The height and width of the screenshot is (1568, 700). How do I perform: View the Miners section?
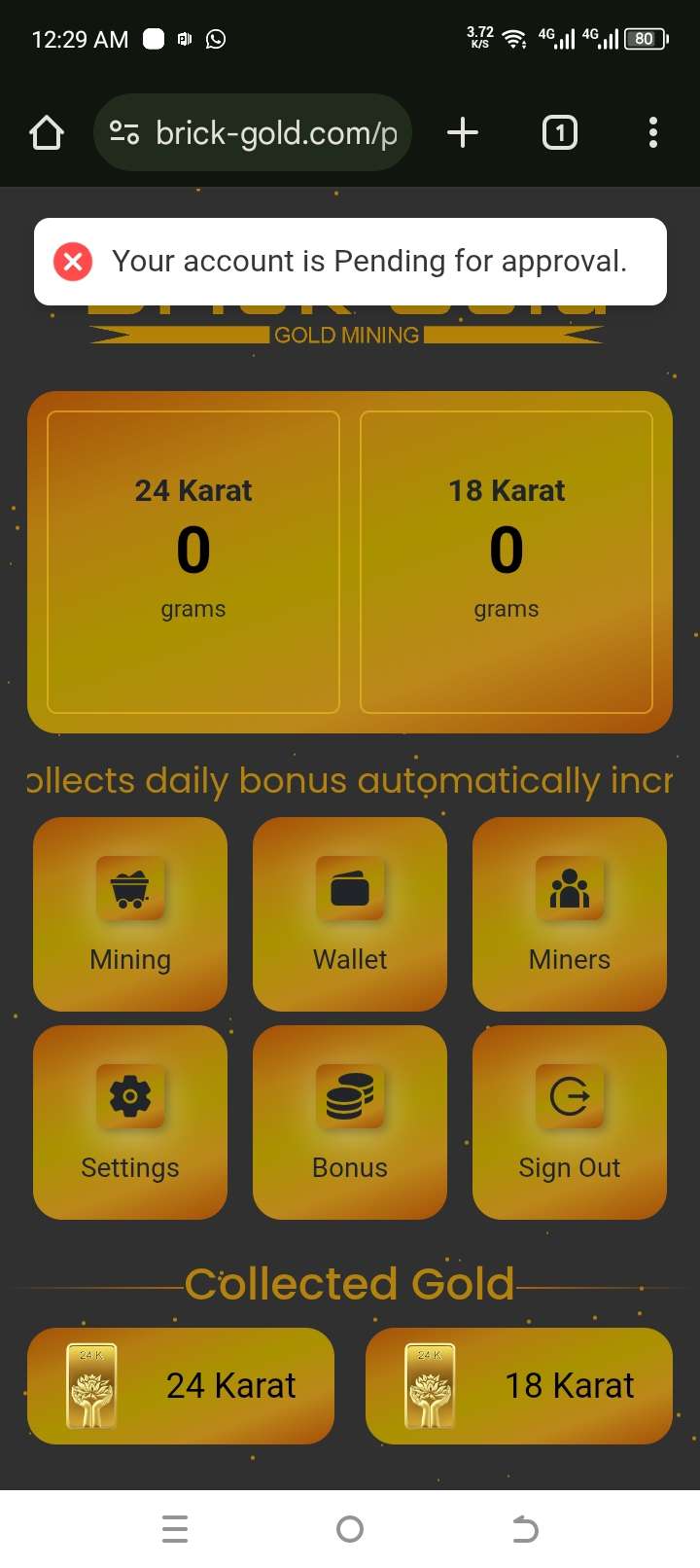[x=570, y=914]
